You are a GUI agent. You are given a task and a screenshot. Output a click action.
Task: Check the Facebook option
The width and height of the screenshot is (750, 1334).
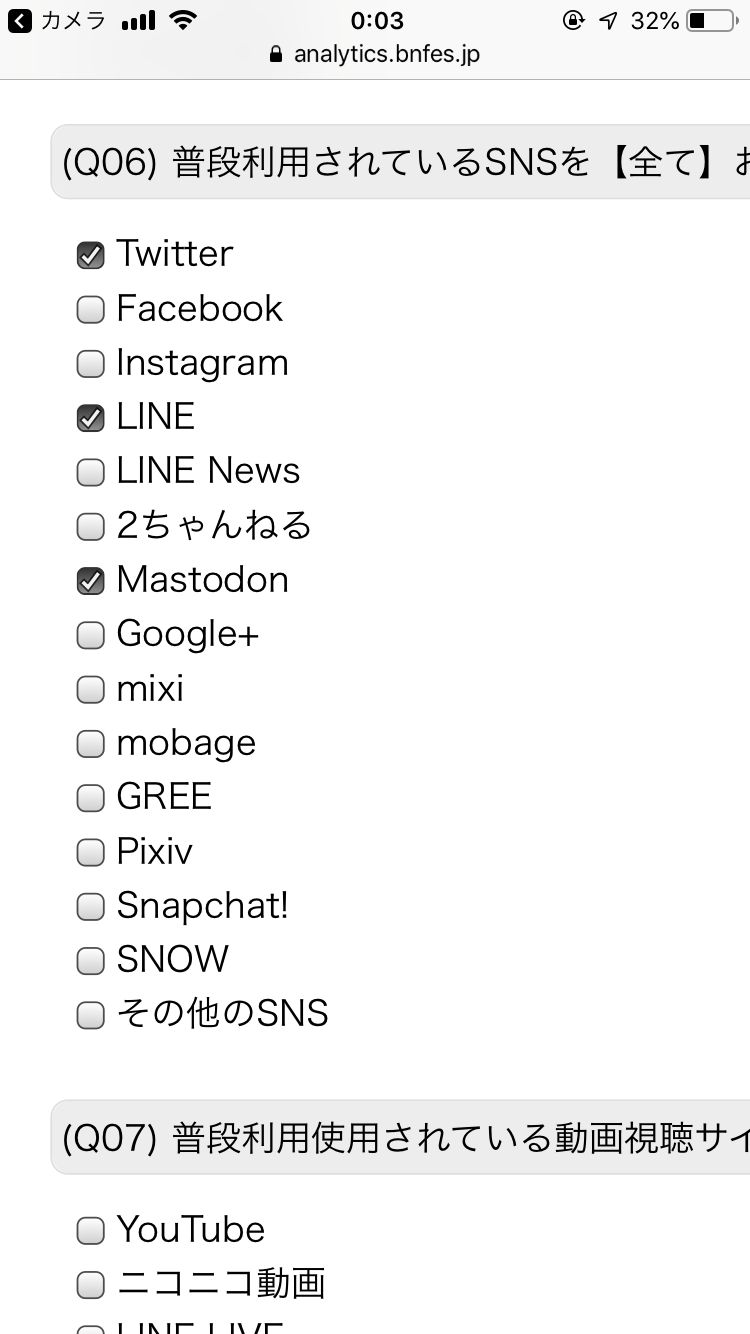pos(91,309)
